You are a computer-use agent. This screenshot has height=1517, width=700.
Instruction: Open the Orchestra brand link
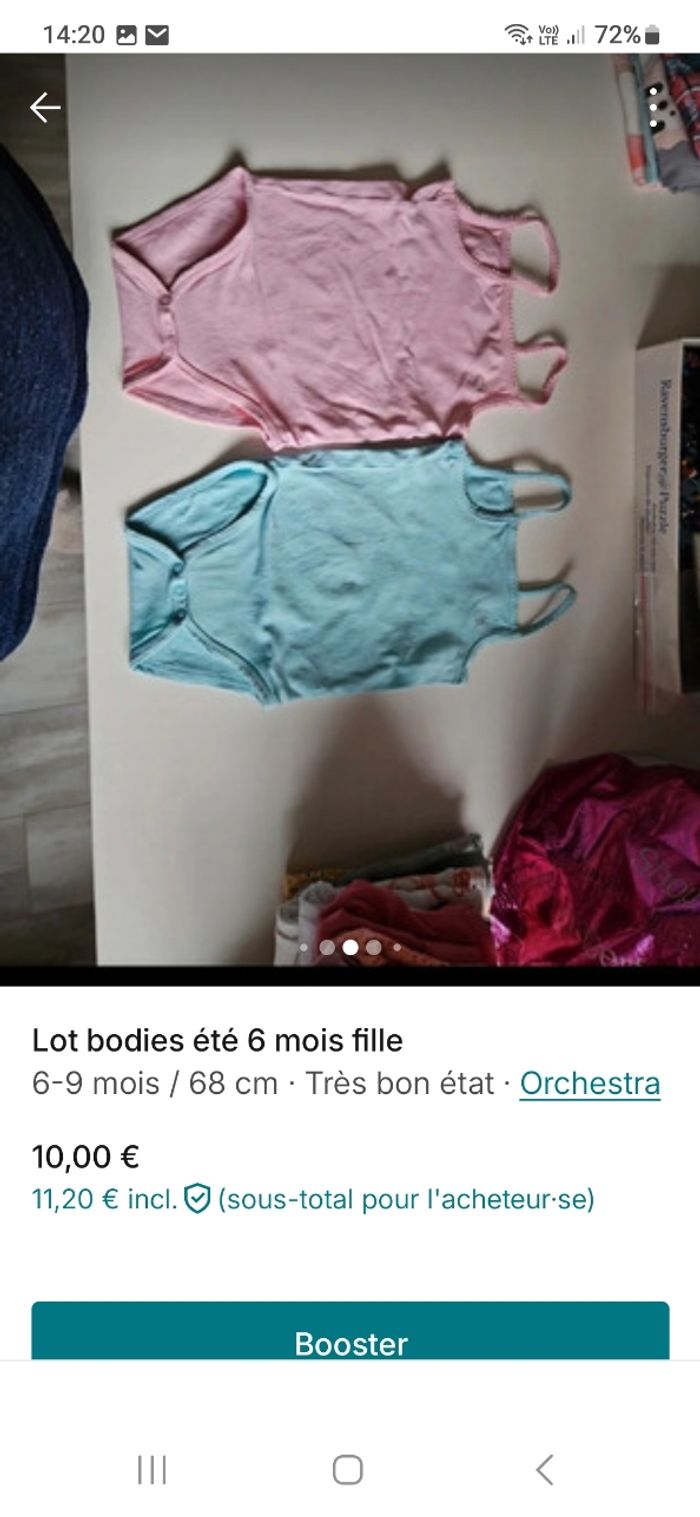[x=589, y=1083]
